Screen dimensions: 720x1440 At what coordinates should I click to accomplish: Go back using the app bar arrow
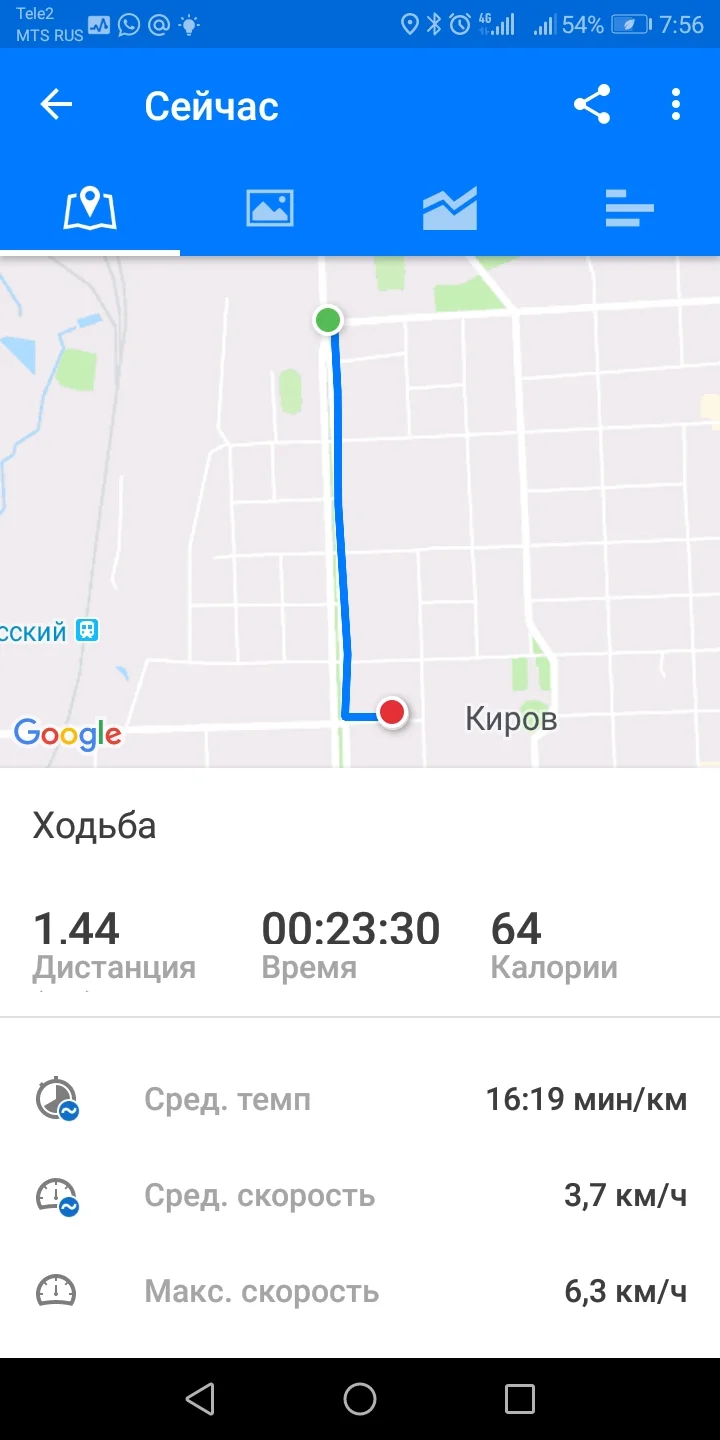pyautogui.click(x=56, y=105)
